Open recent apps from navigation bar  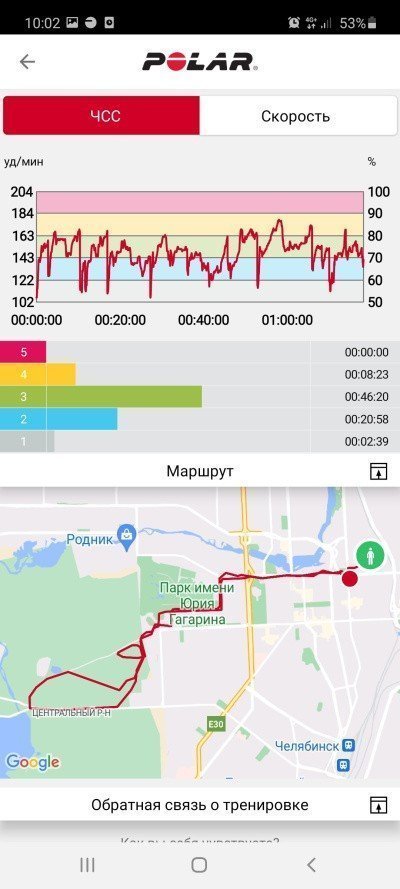[87, 864]
